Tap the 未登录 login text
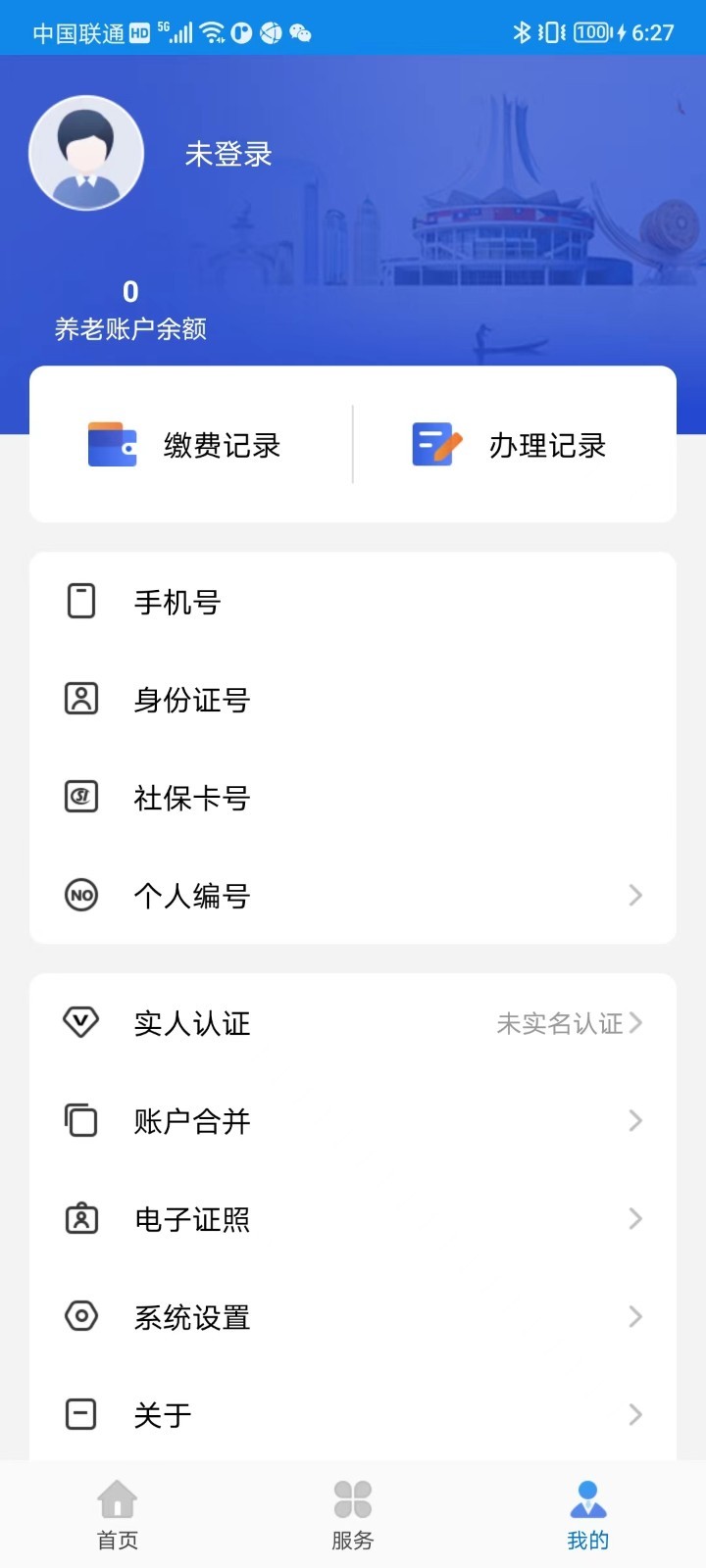The image size is (706, 1568). tap(228, 154)
